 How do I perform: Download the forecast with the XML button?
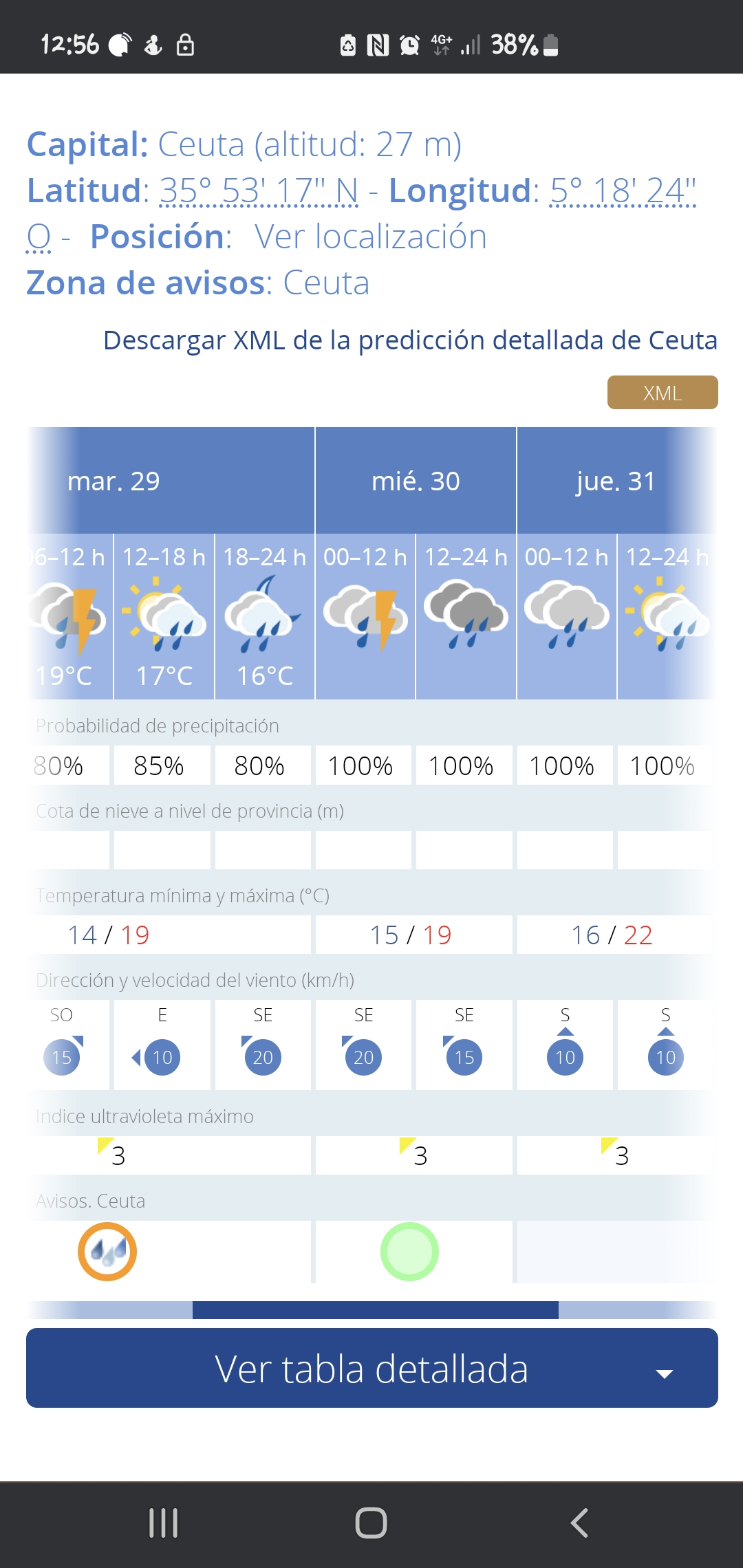point(663,393)
